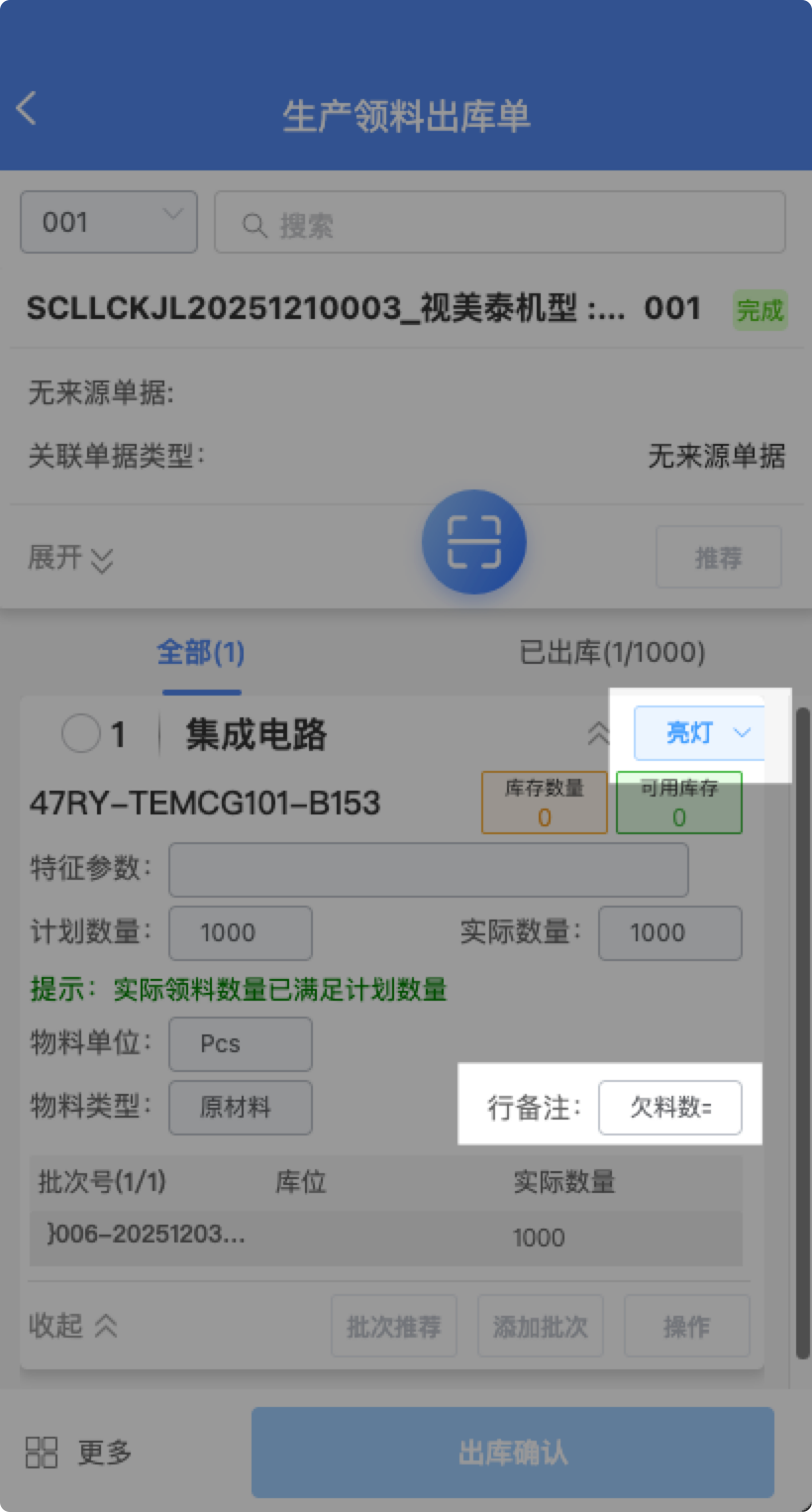Screen dimensions: 812x1512
Task: Open the 更多 menu
Action: [x=79, y=1453]
